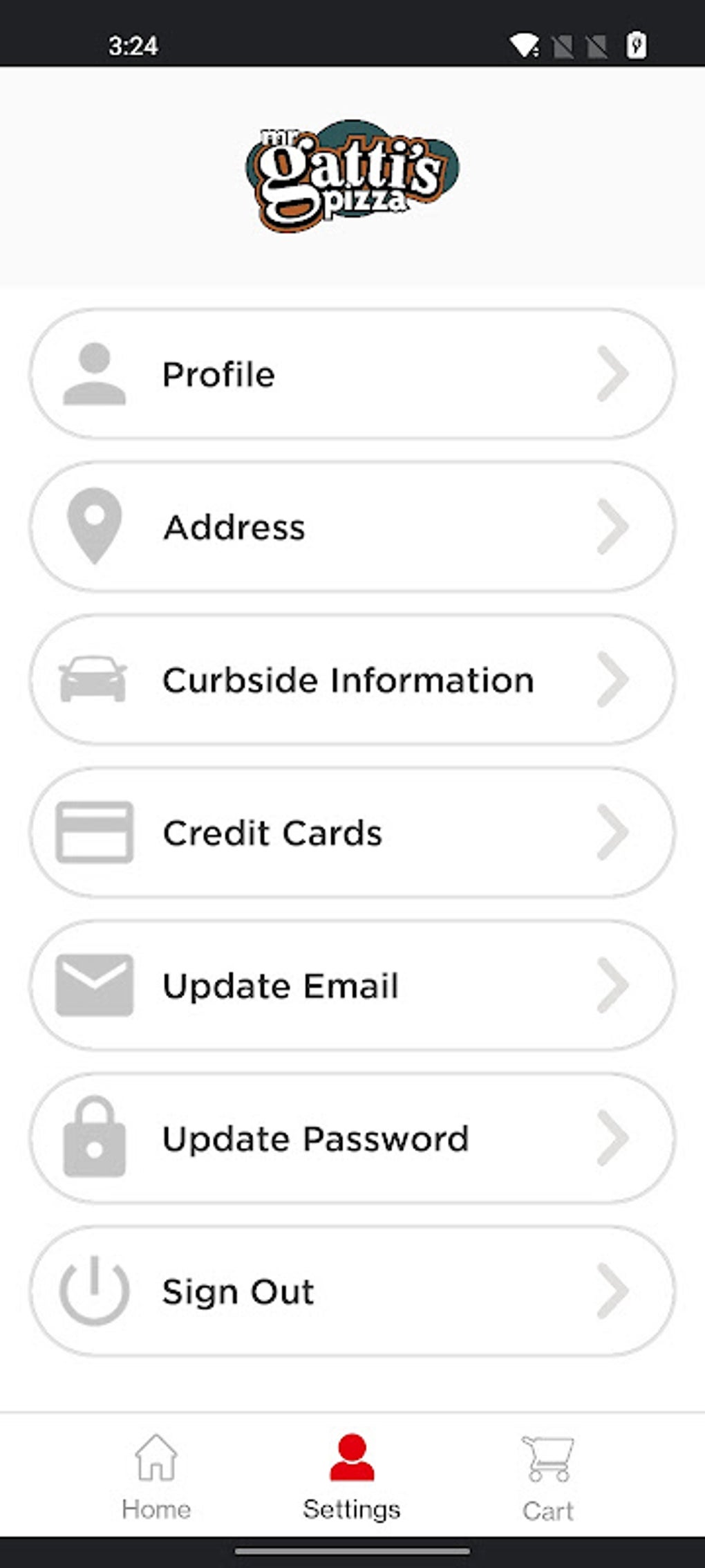Select the Update Email option
The width and height of the screenshot is (705, 1568).
click(352, 986)
